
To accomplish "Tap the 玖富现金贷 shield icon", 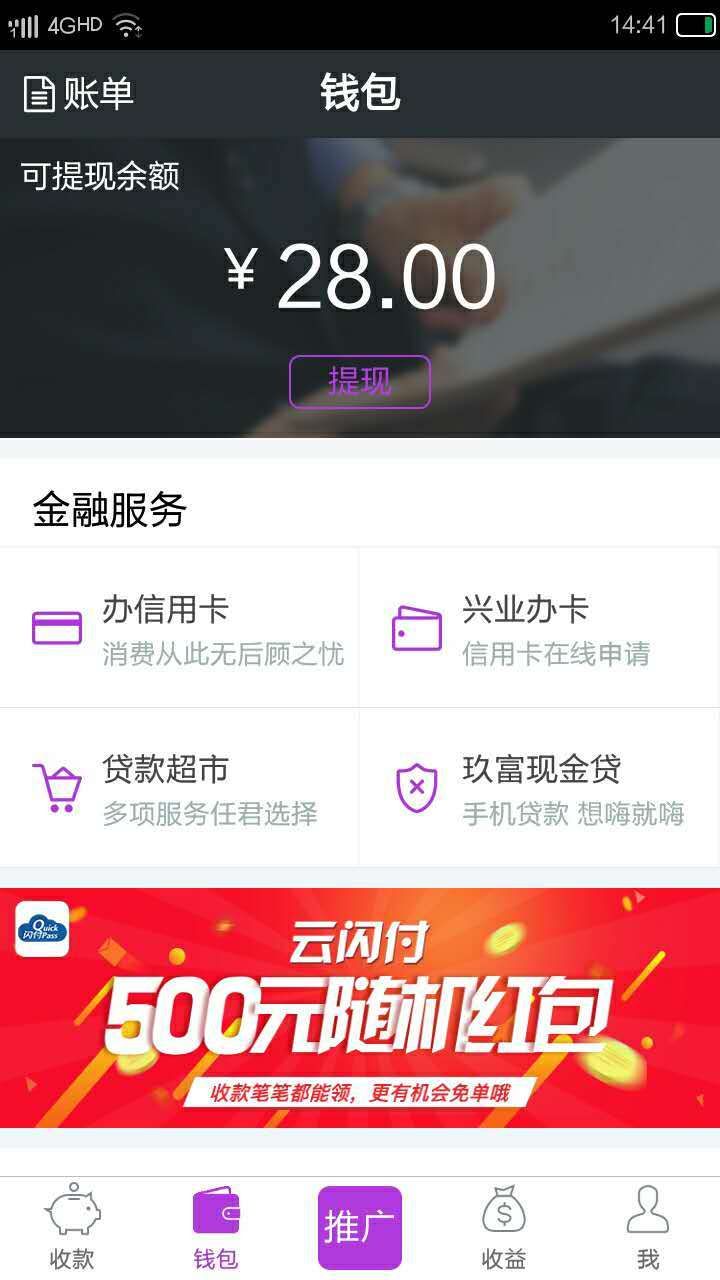I will click(416, 787).
